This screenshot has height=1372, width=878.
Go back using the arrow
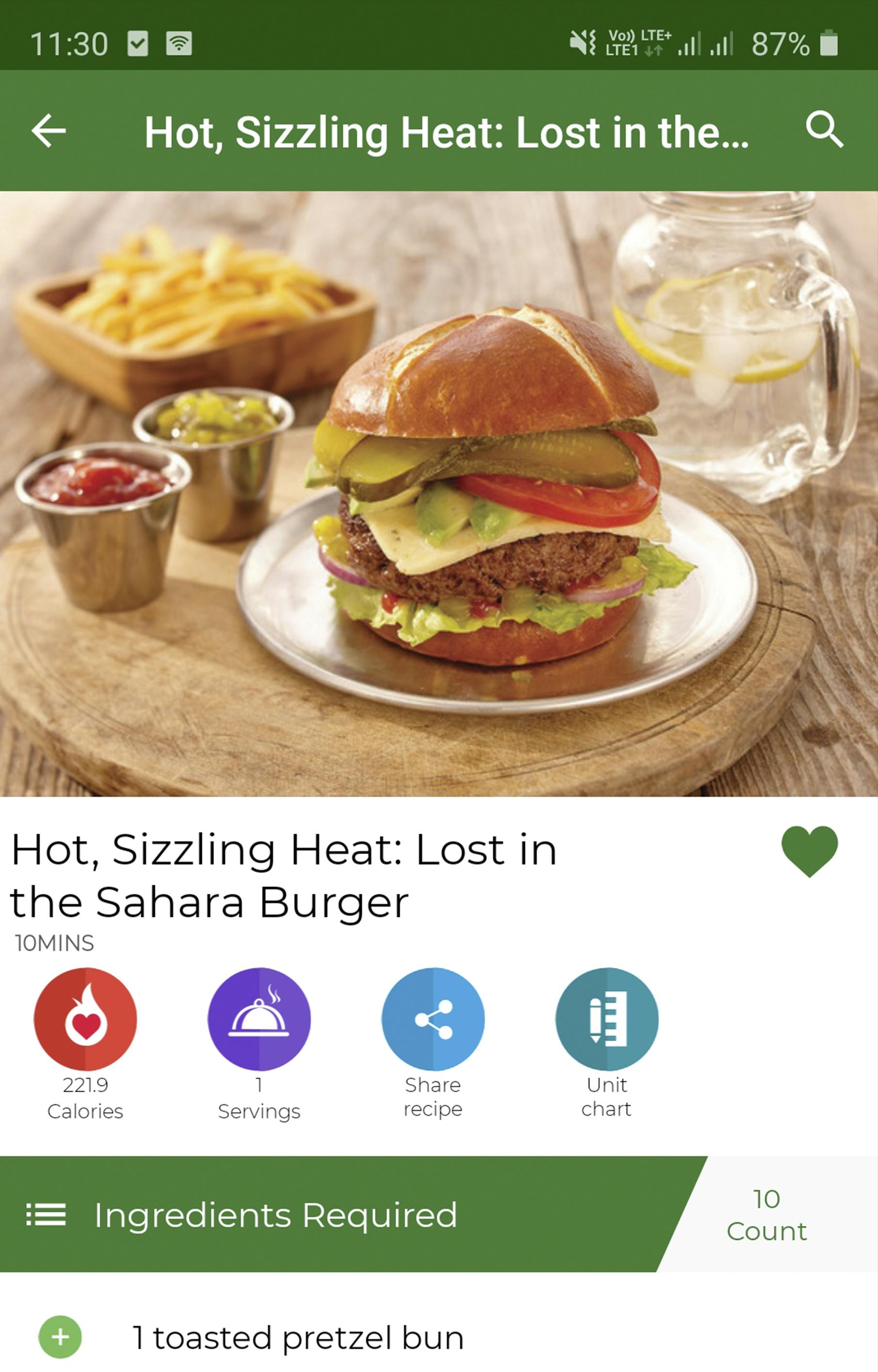point(49,130)
